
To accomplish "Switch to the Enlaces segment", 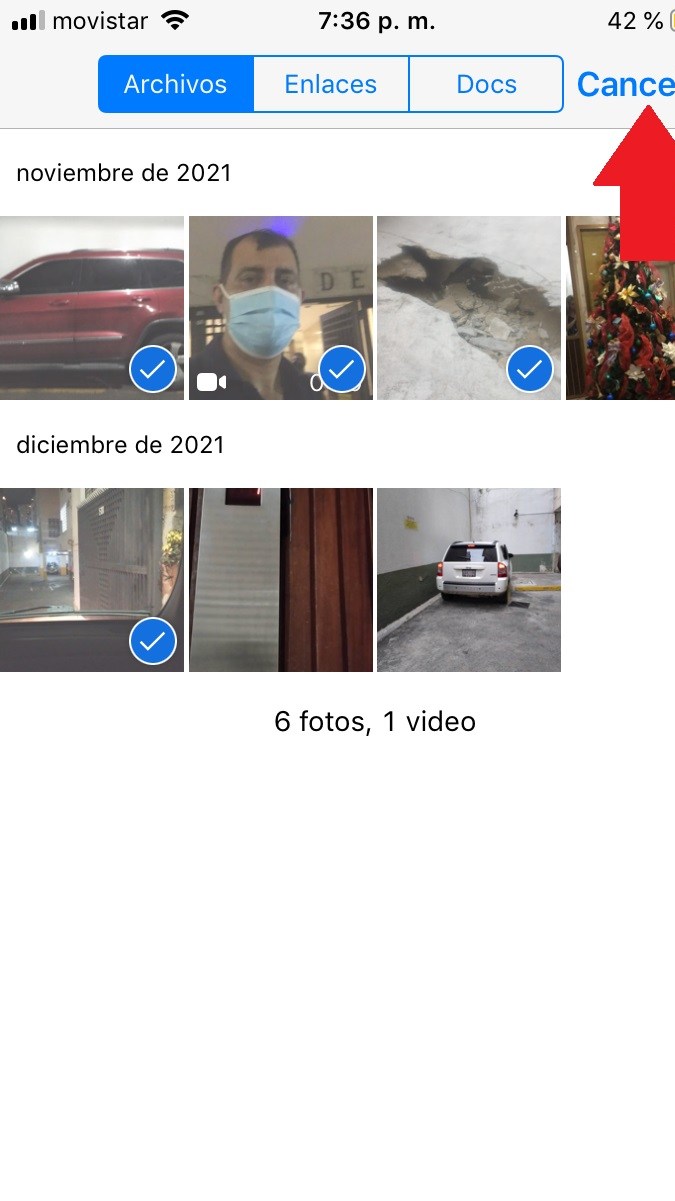I will click(331, 84).
